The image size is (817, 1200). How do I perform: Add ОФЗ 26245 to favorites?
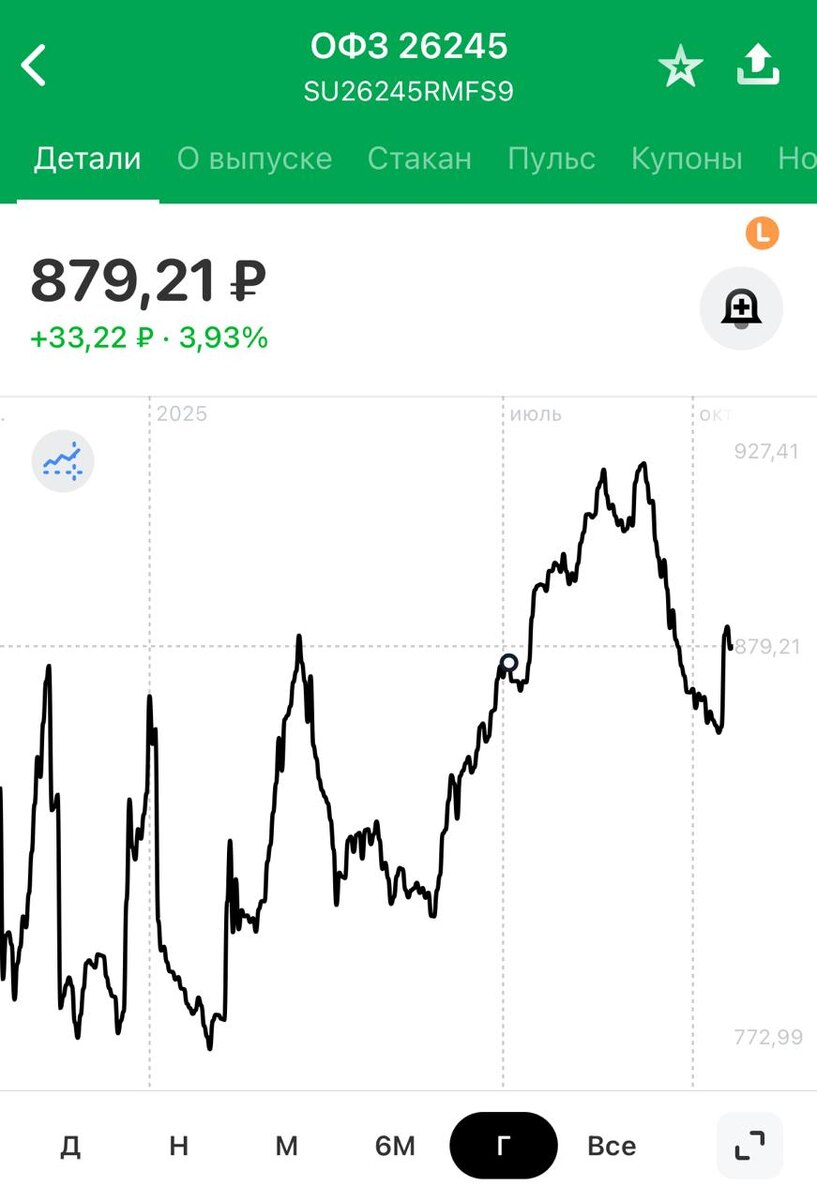tap(681, 68)
